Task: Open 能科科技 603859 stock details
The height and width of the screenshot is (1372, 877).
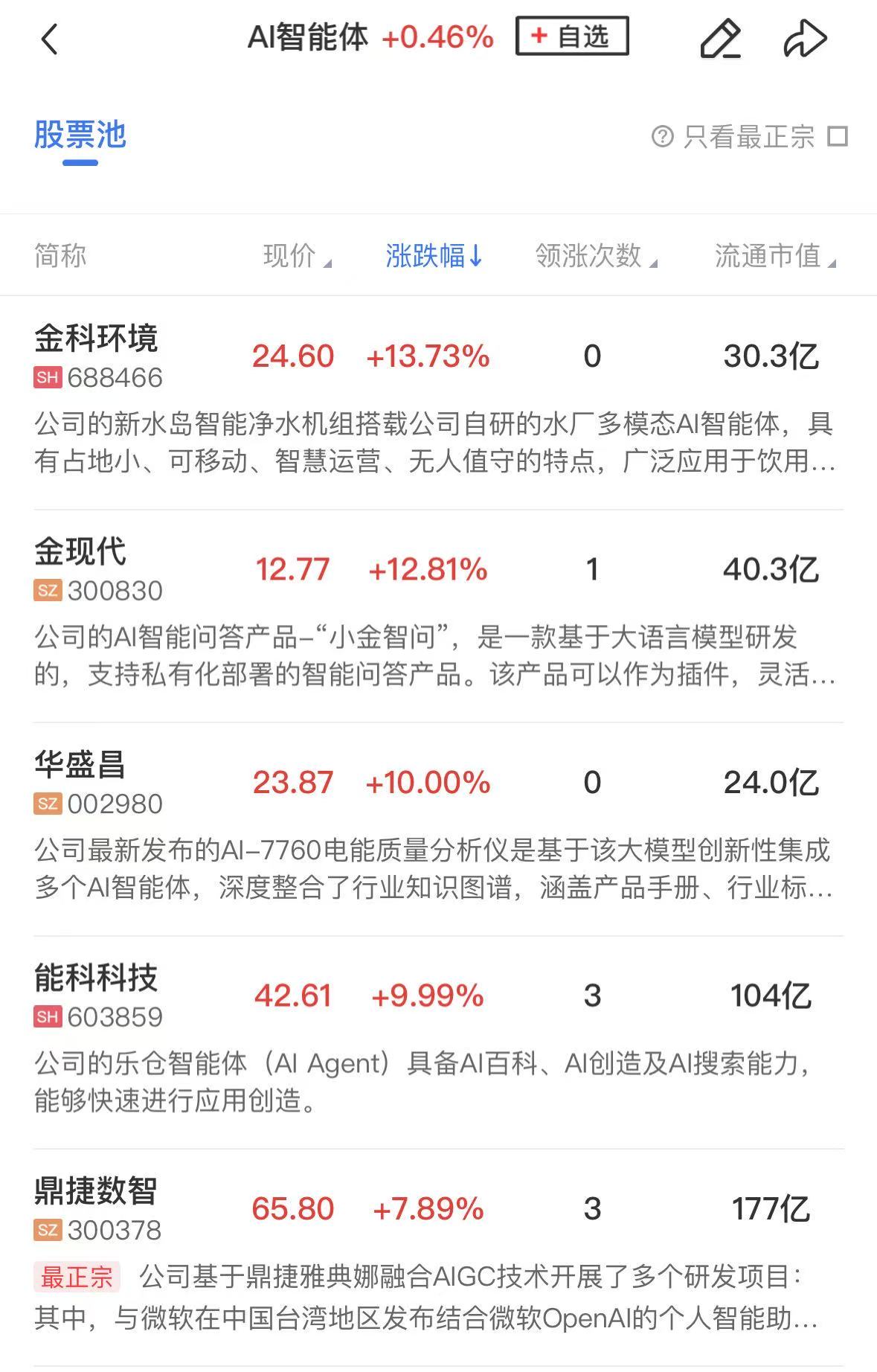Action: pyautogui.click(x=98, y=996)
